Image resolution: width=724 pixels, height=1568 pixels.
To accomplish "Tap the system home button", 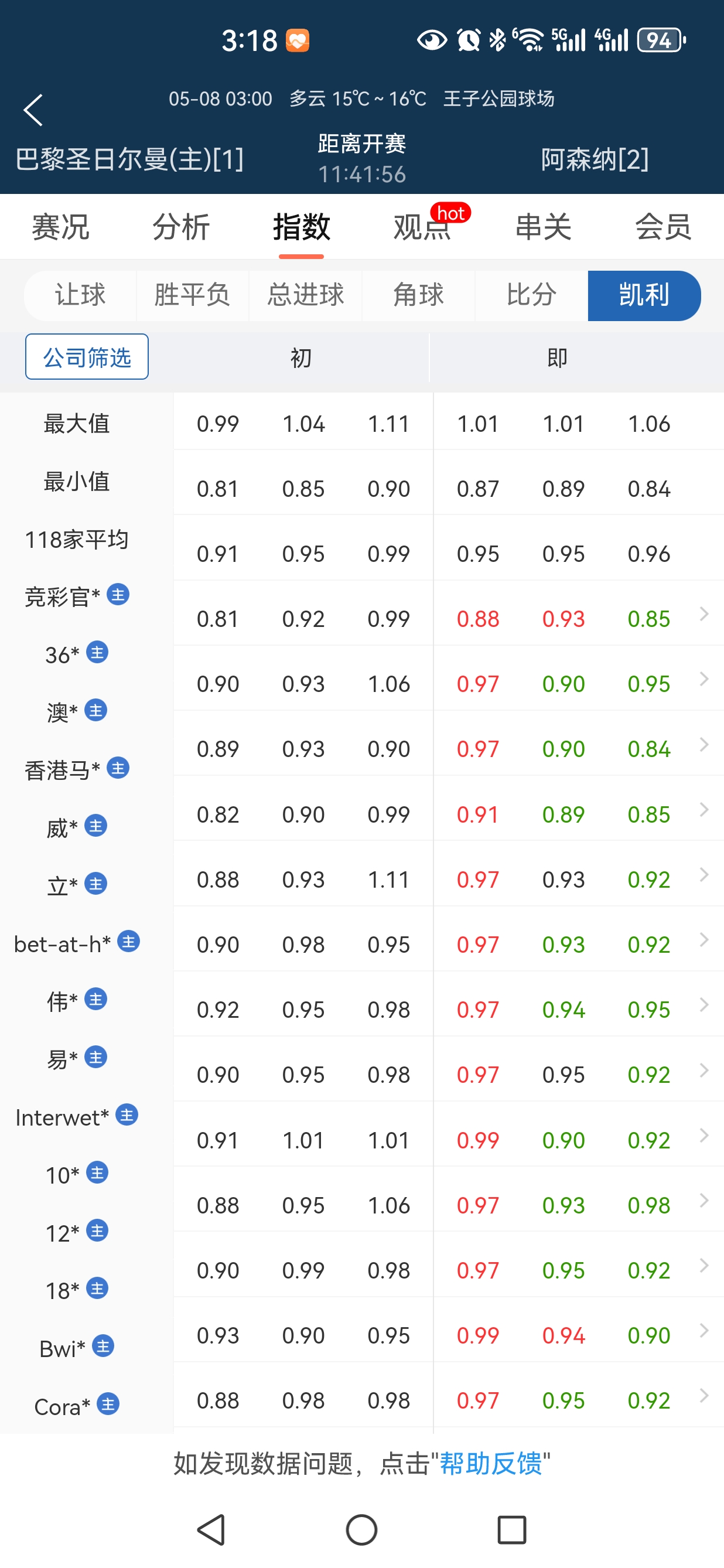I will click(361, 1530).
